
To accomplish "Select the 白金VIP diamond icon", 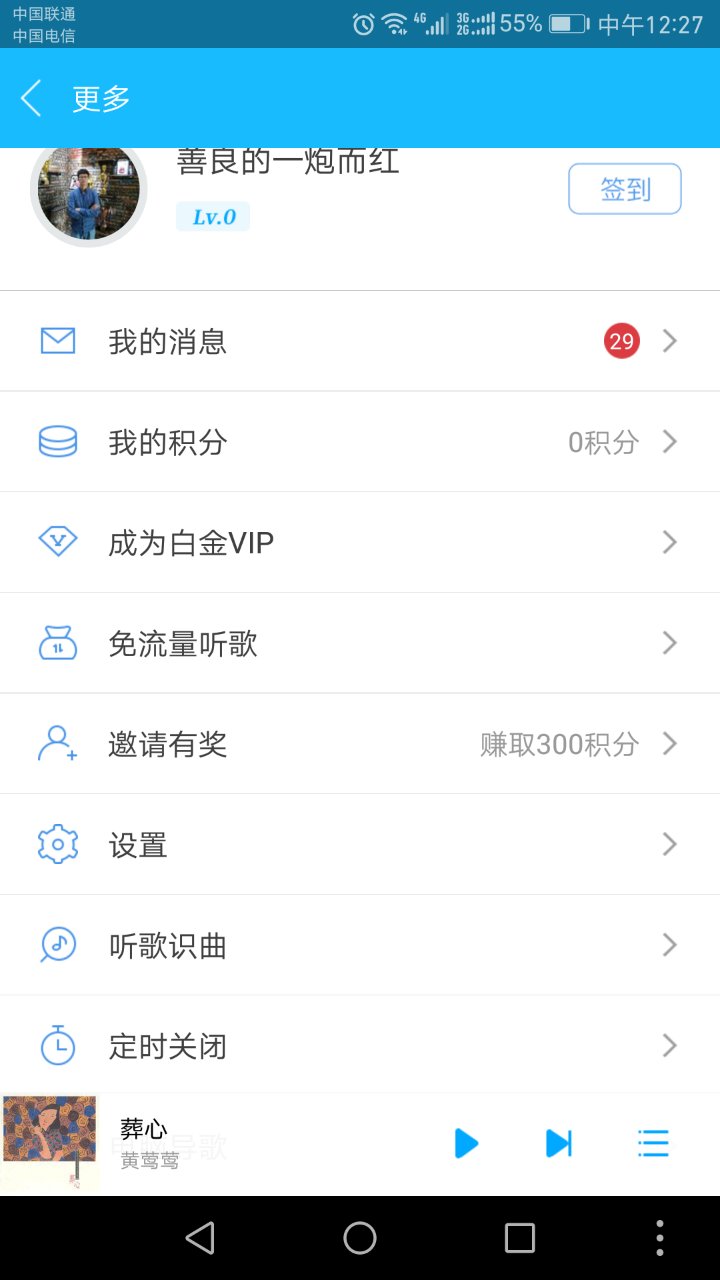I will [57, 541].
